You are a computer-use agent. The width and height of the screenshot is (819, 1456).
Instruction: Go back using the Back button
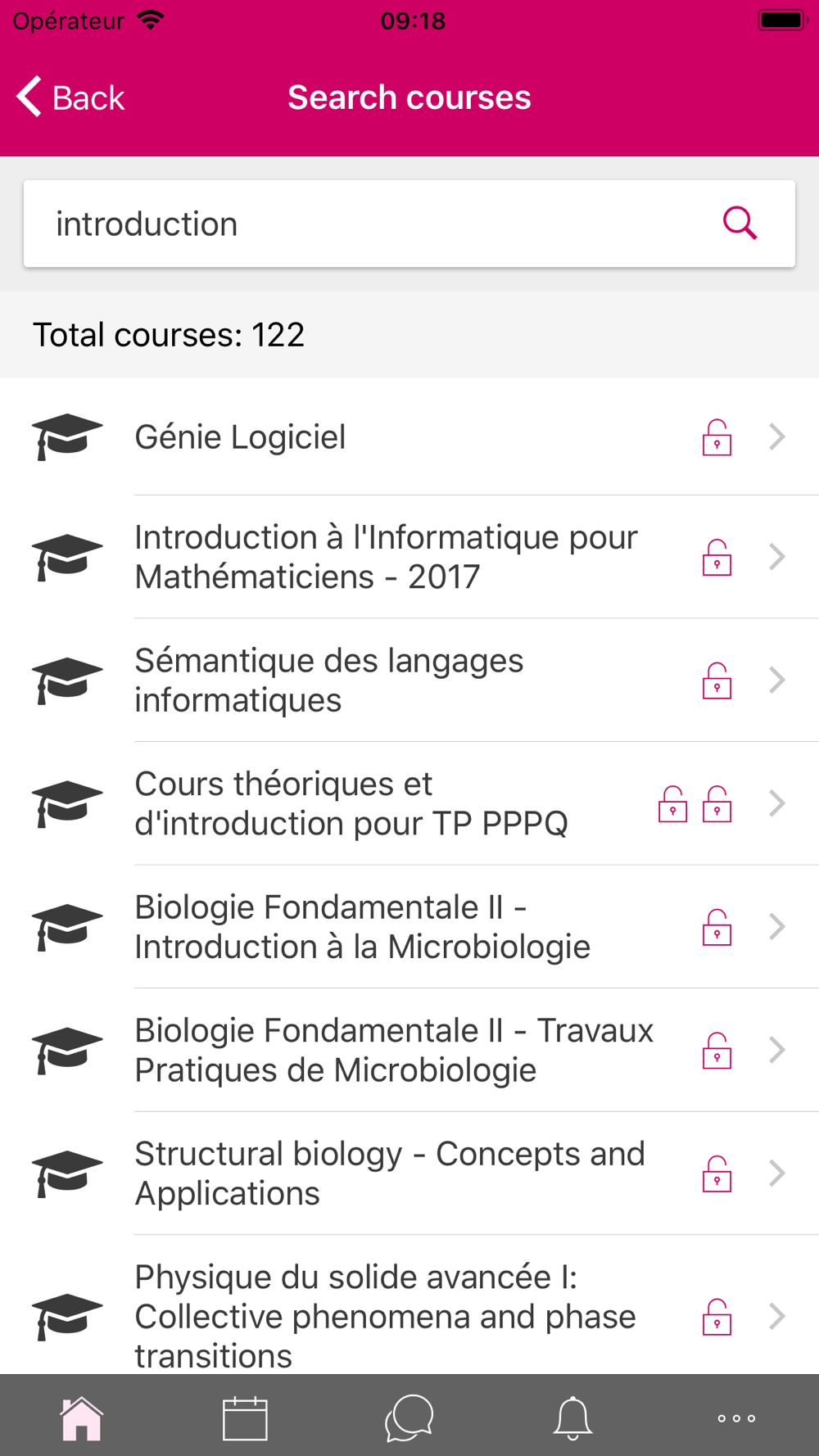70,97
